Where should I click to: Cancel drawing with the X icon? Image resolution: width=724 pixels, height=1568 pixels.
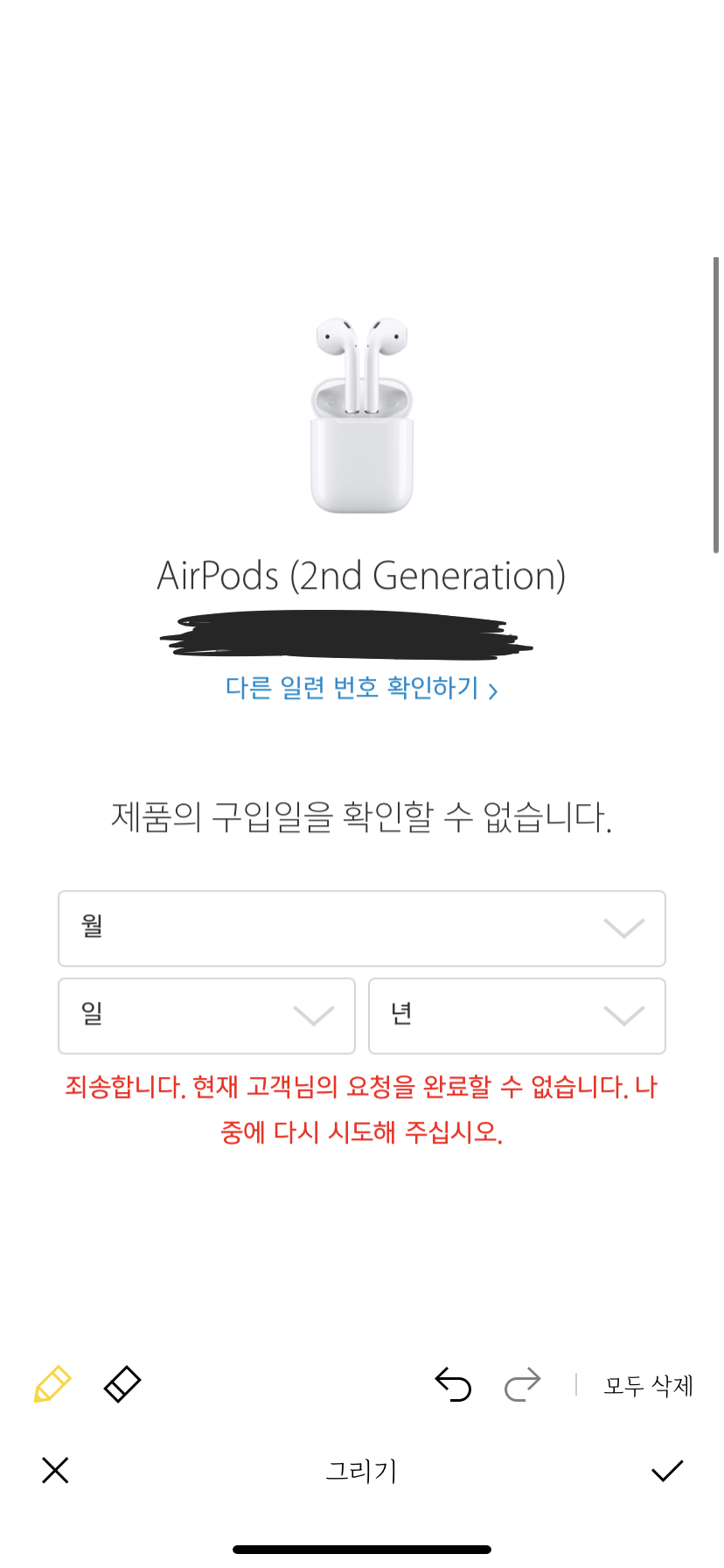(55, 1470)
